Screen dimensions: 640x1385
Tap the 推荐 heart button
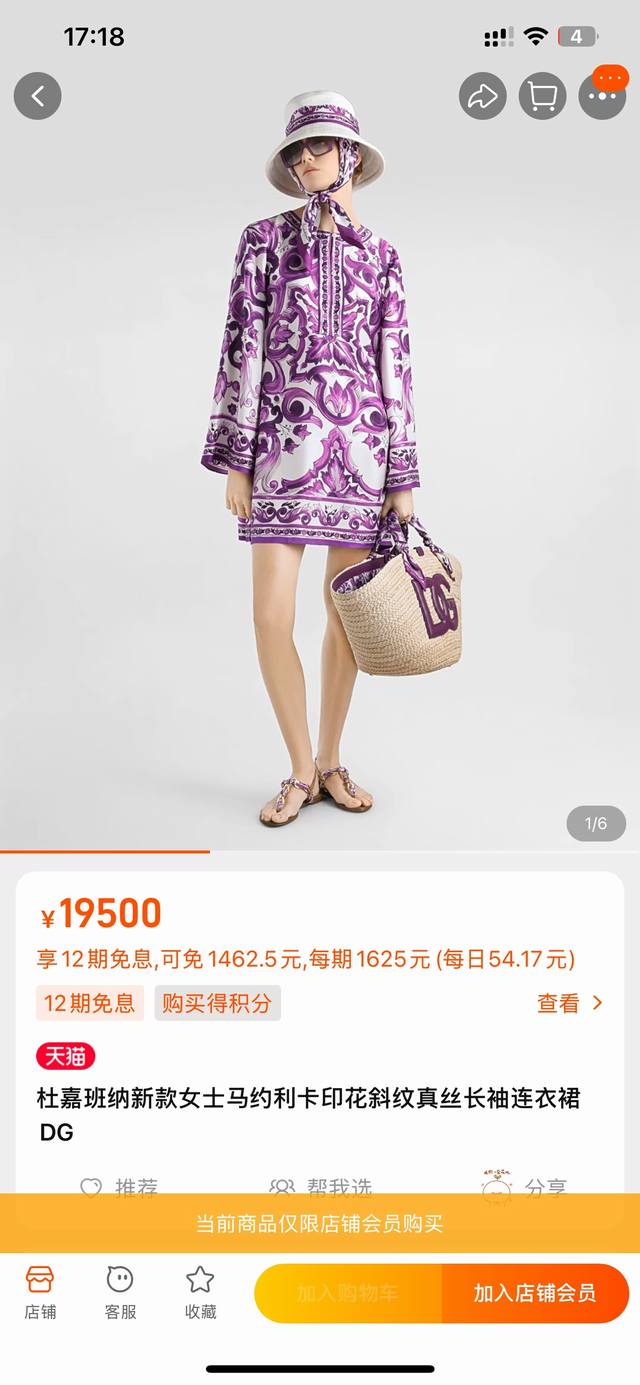point(120,1188)
